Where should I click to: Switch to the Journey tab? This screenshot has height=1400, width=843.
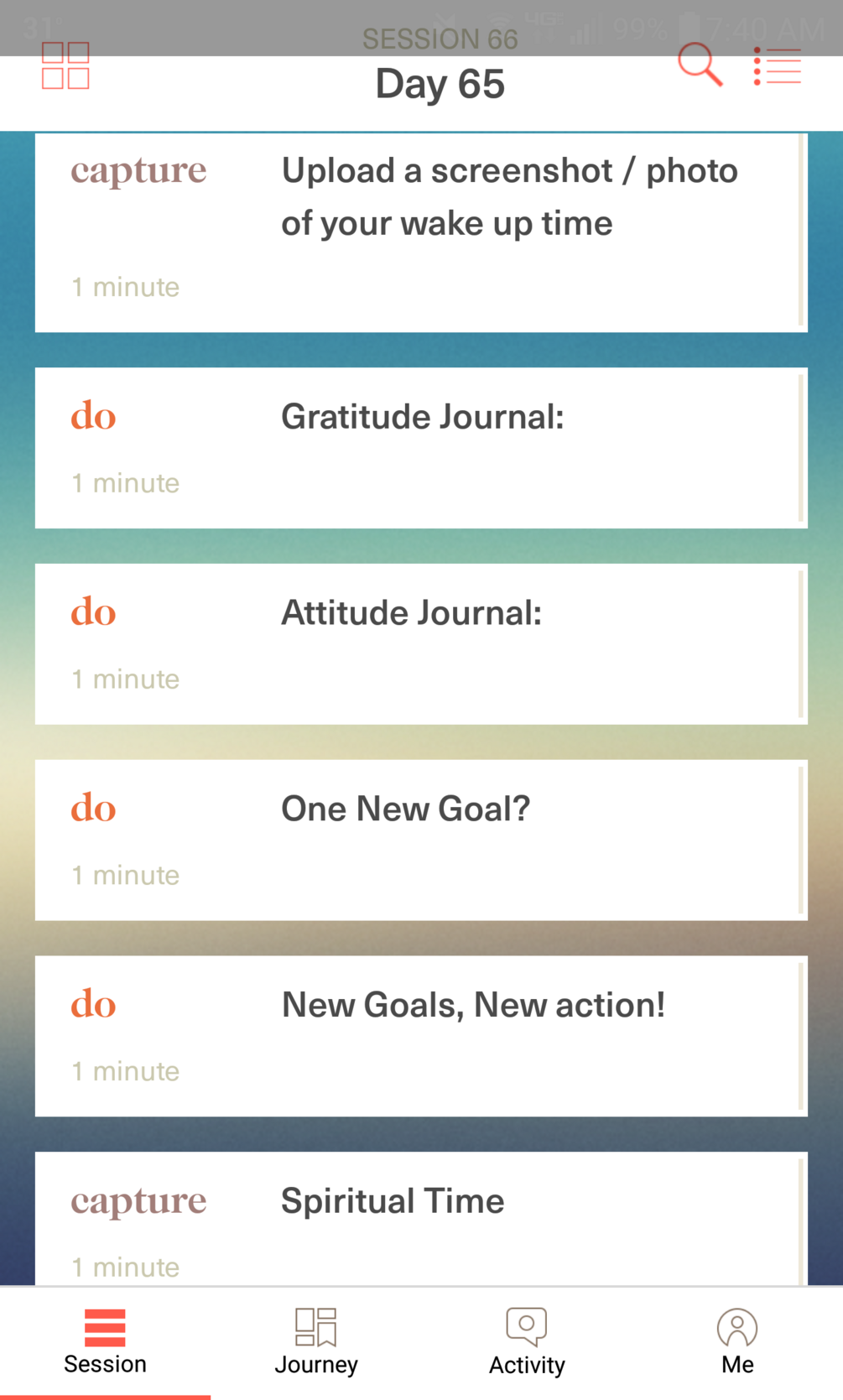316,1342
